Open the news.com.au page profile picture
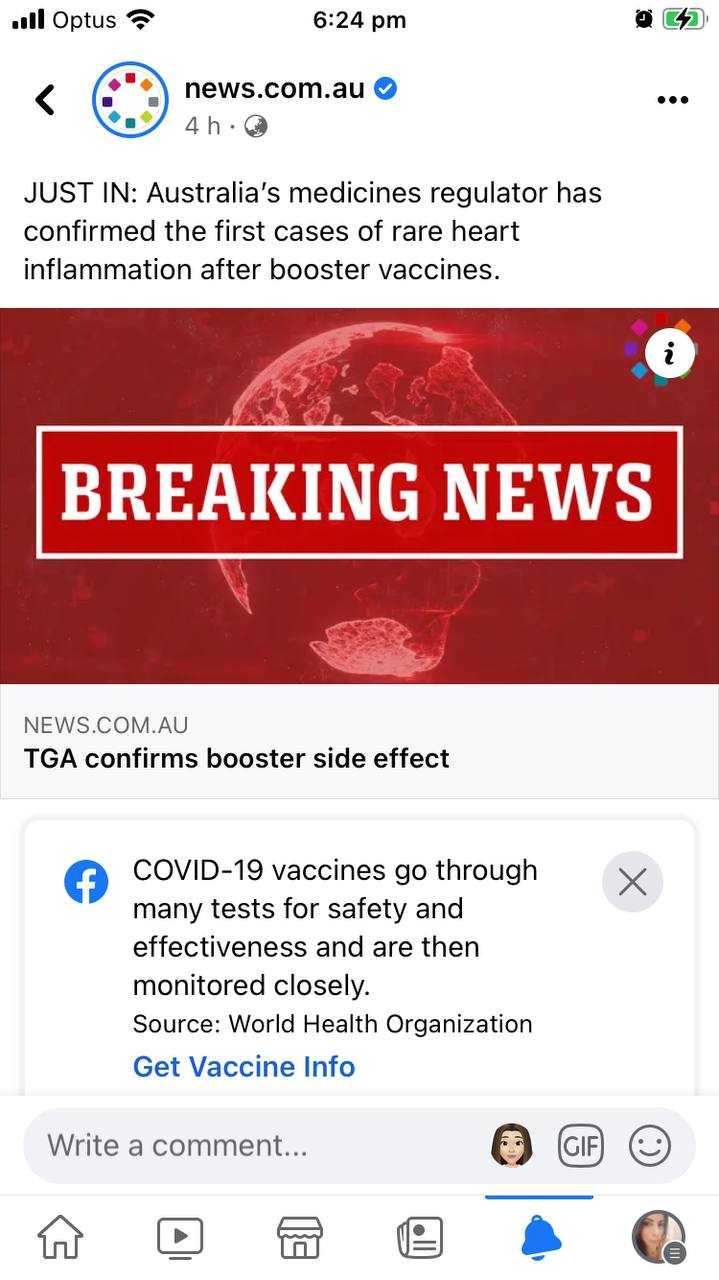Screen dimensions: 719x1280 [130, 100]
